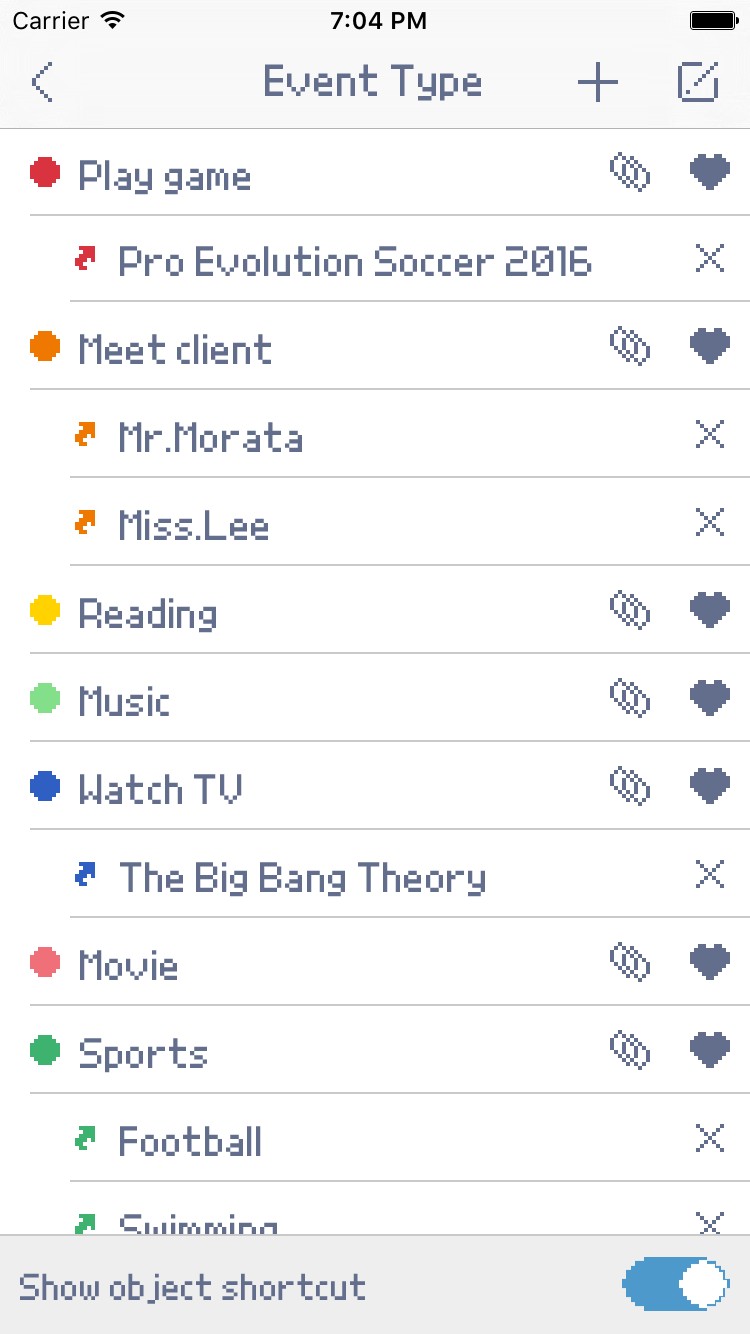This screenshot has width=750, height=1334.
Task: Remove the Pro Evolution Soccer 2016 shortcut
Action: 710,259
